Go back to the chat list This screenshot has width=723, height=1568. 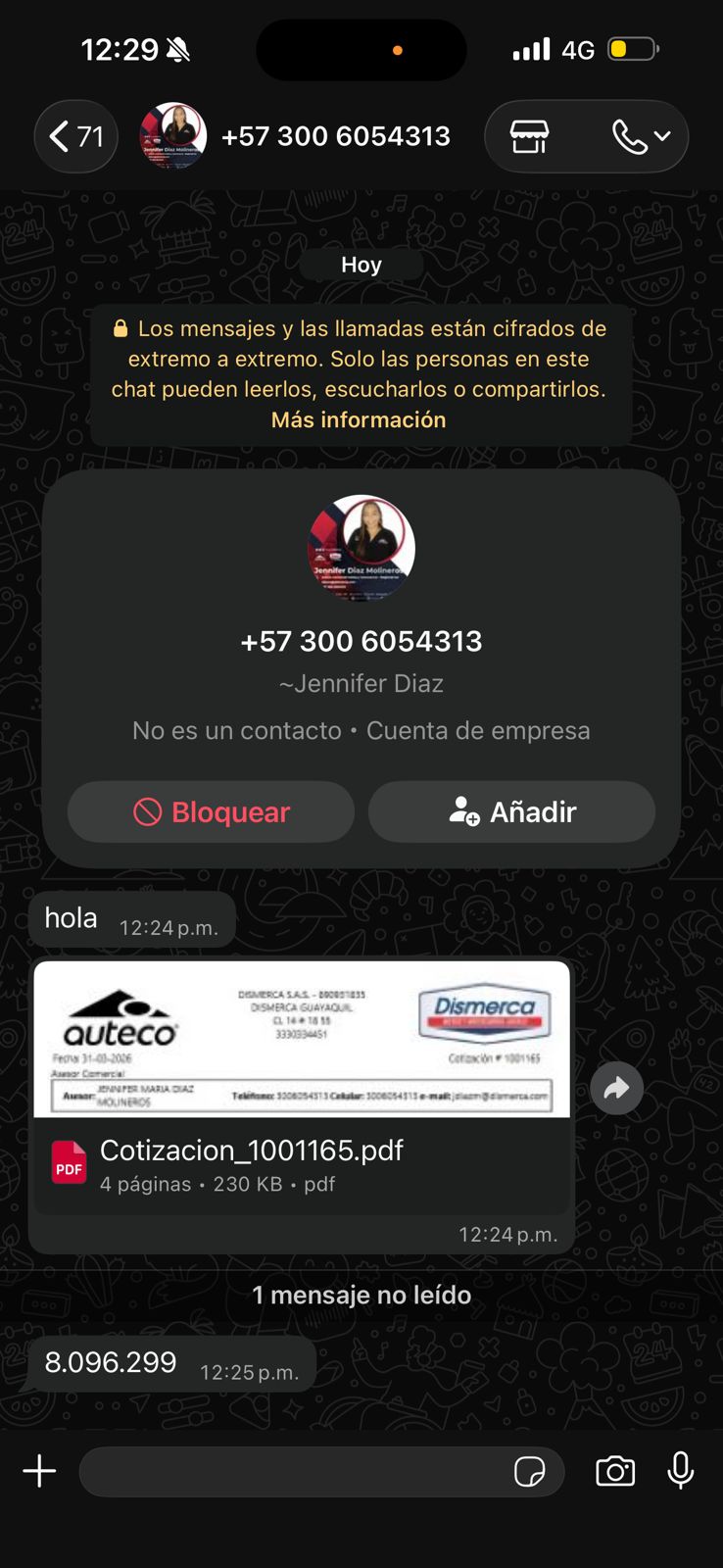click(75, 136)
